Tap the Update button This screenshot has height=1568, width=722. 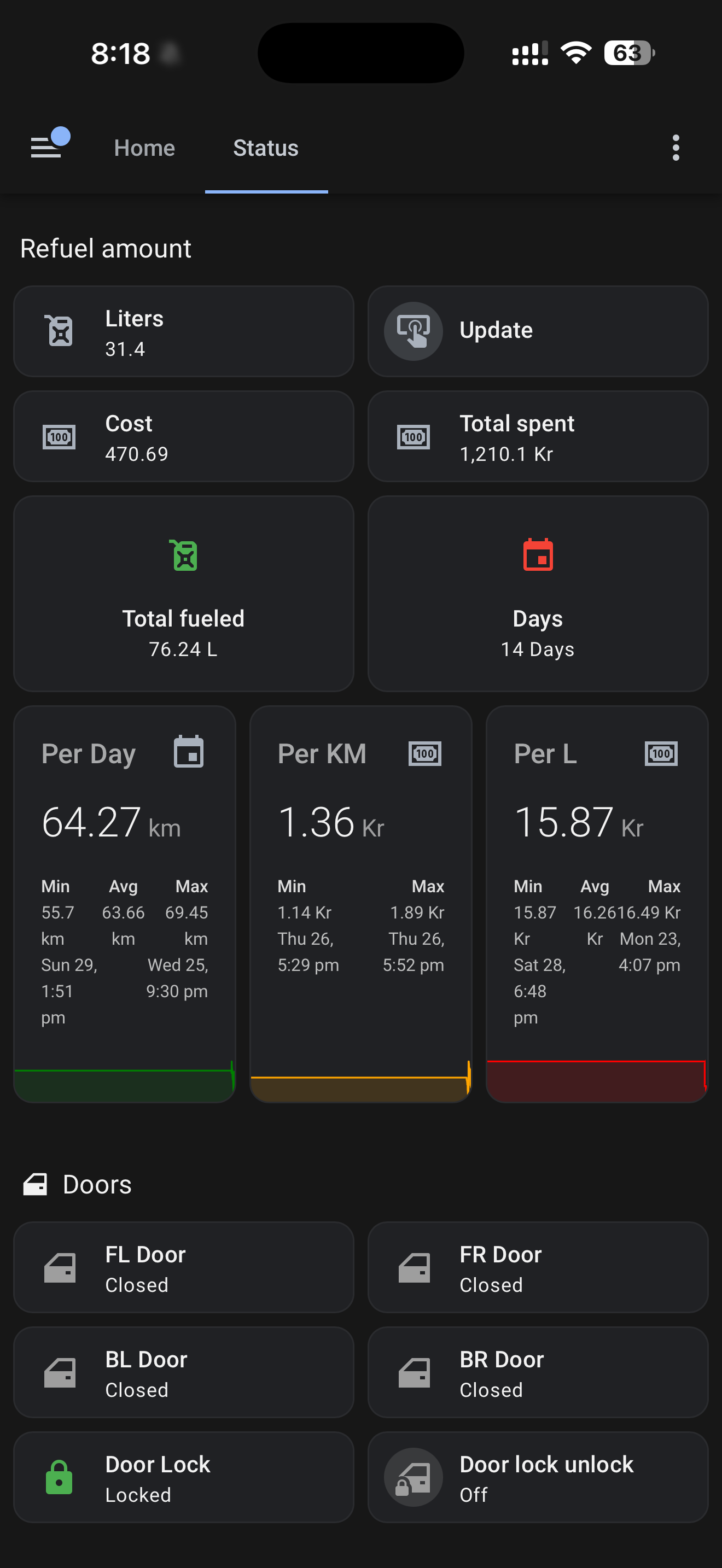538,332
